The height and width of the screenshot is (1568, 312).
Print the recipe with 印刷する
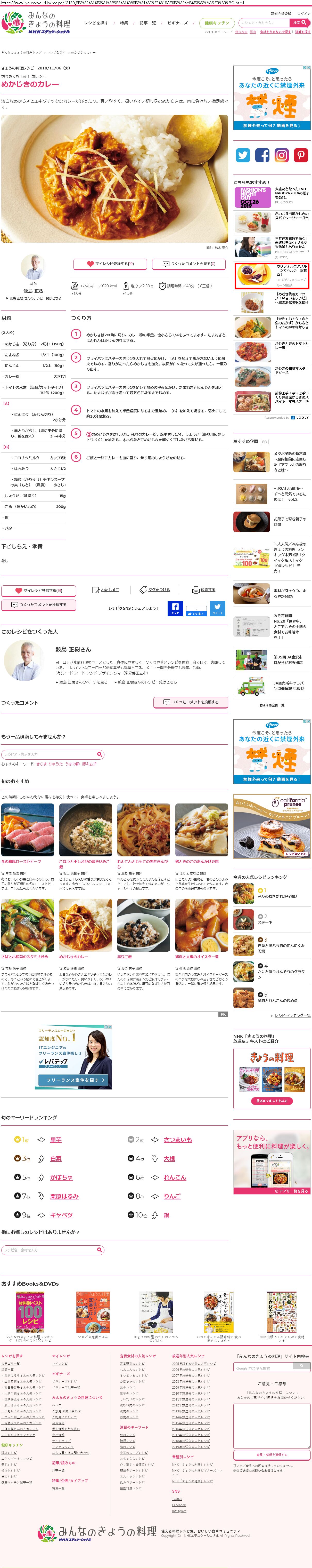pos(204,590)
